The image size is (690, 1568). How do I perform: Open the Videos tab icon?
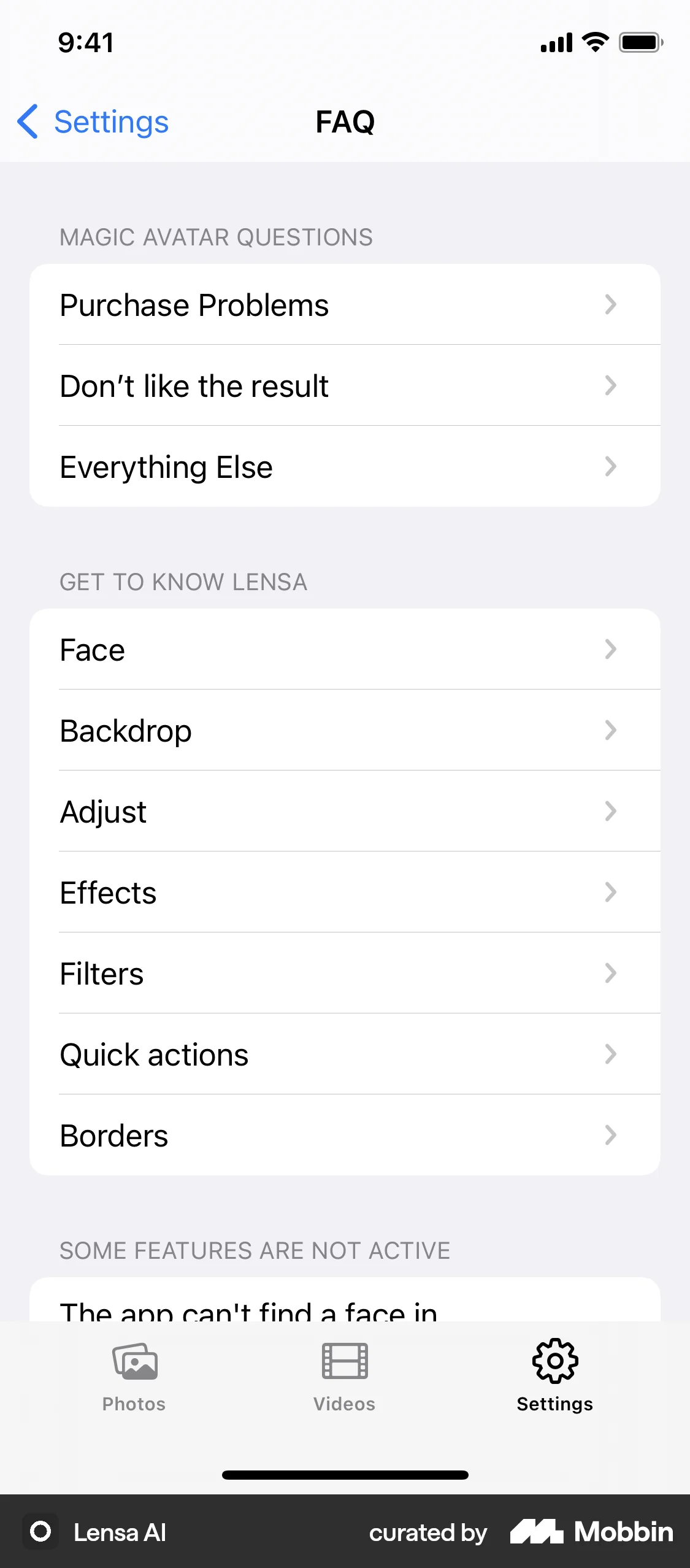pyautogui.click(x=344, y=1362)
